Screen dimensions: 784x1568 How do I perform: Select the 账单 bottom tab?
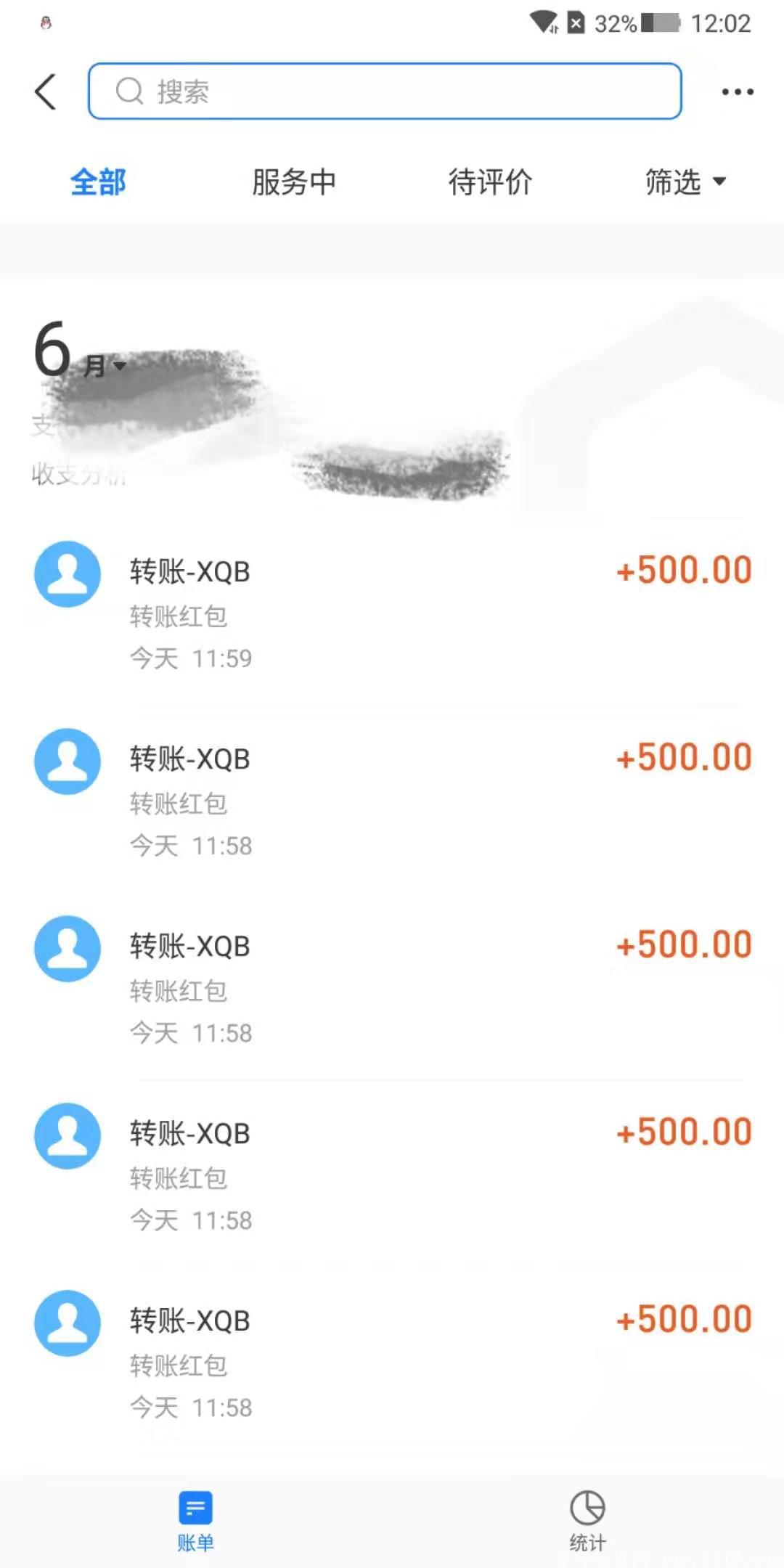(x=195, y=1522)
